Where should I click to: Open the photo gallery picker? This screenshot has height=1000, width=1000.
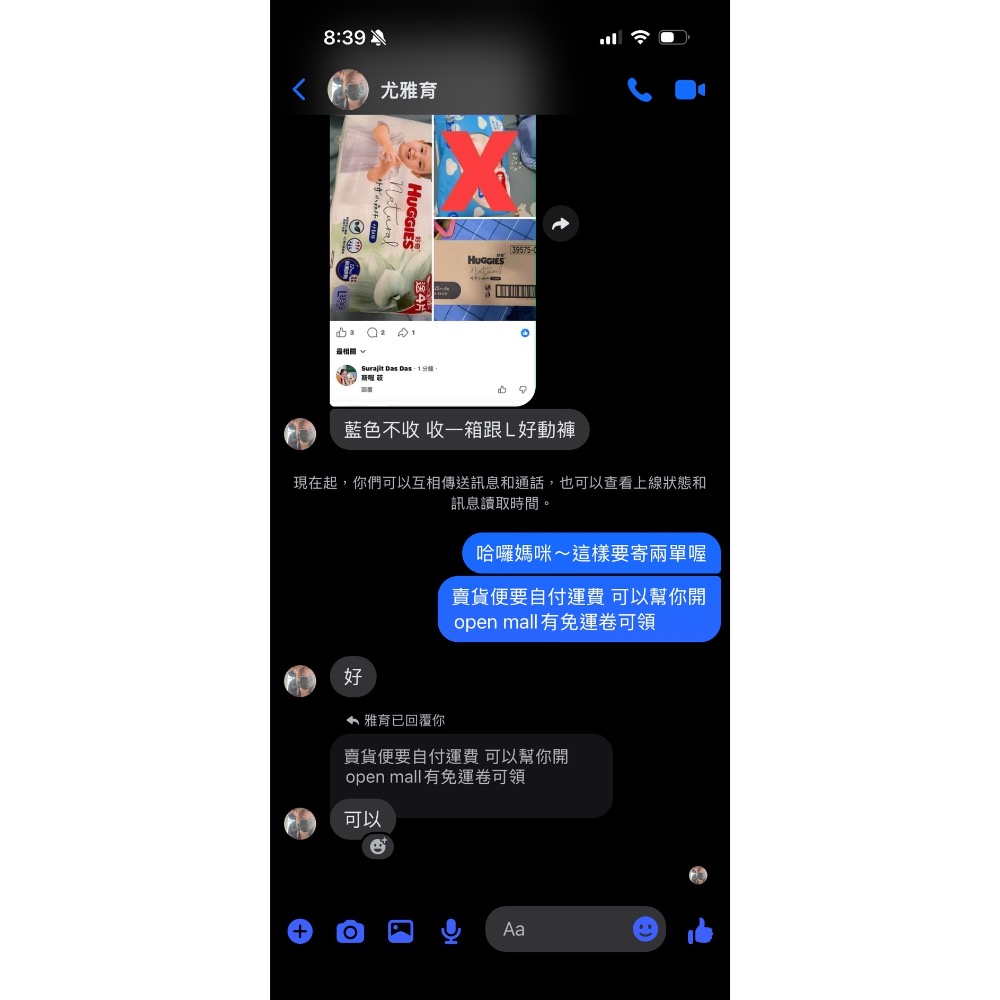401,931
